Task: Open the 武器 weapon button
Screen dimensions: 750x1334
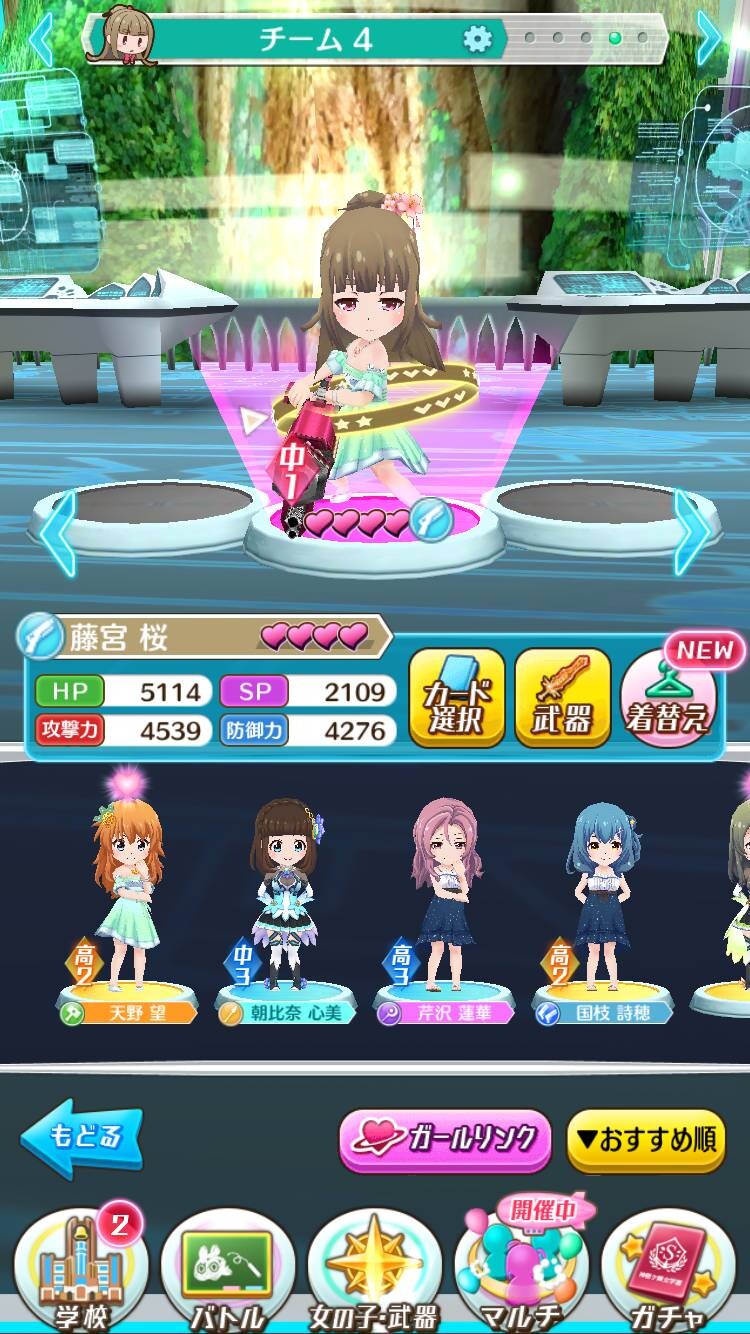Action: [562, 698]
